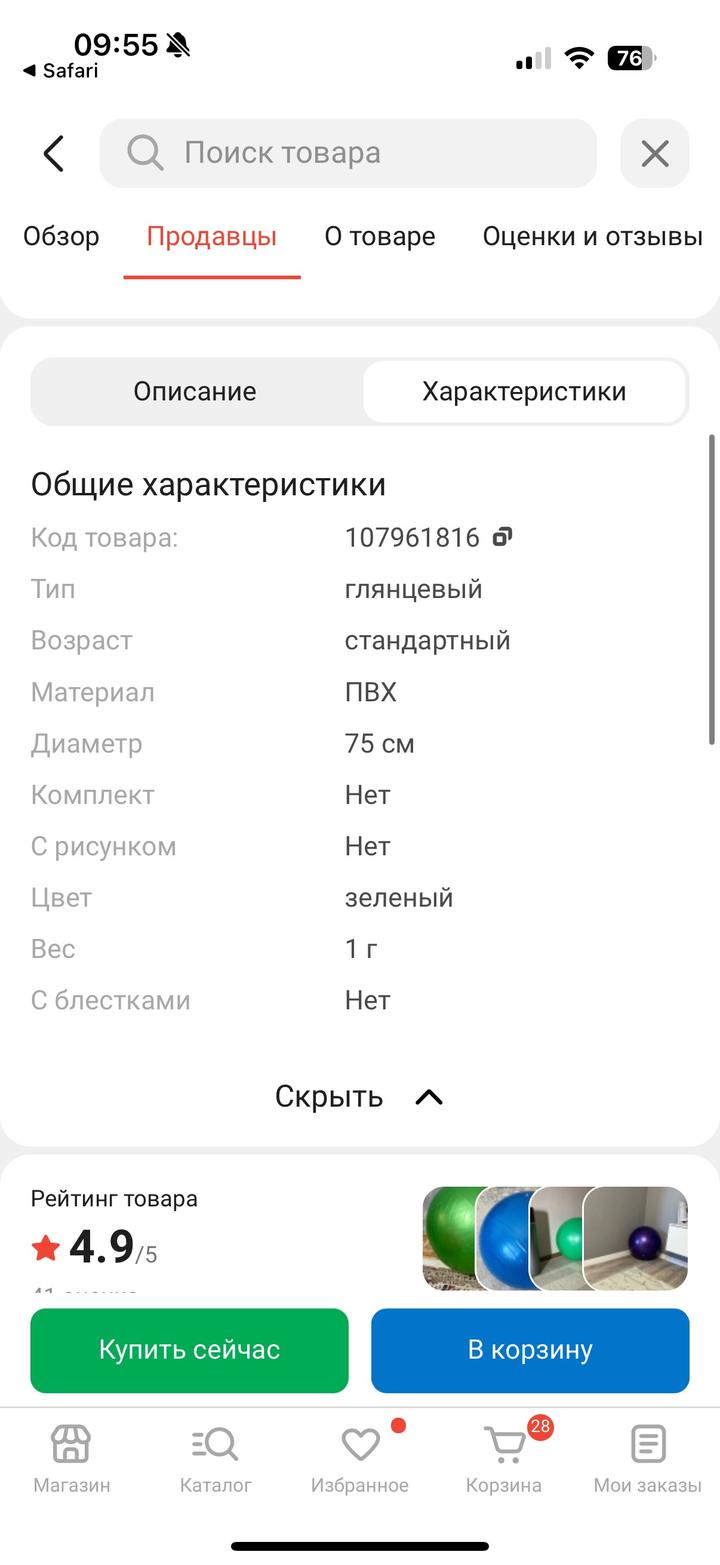Jump to Оценки и отзывы tab

[592, 237]
